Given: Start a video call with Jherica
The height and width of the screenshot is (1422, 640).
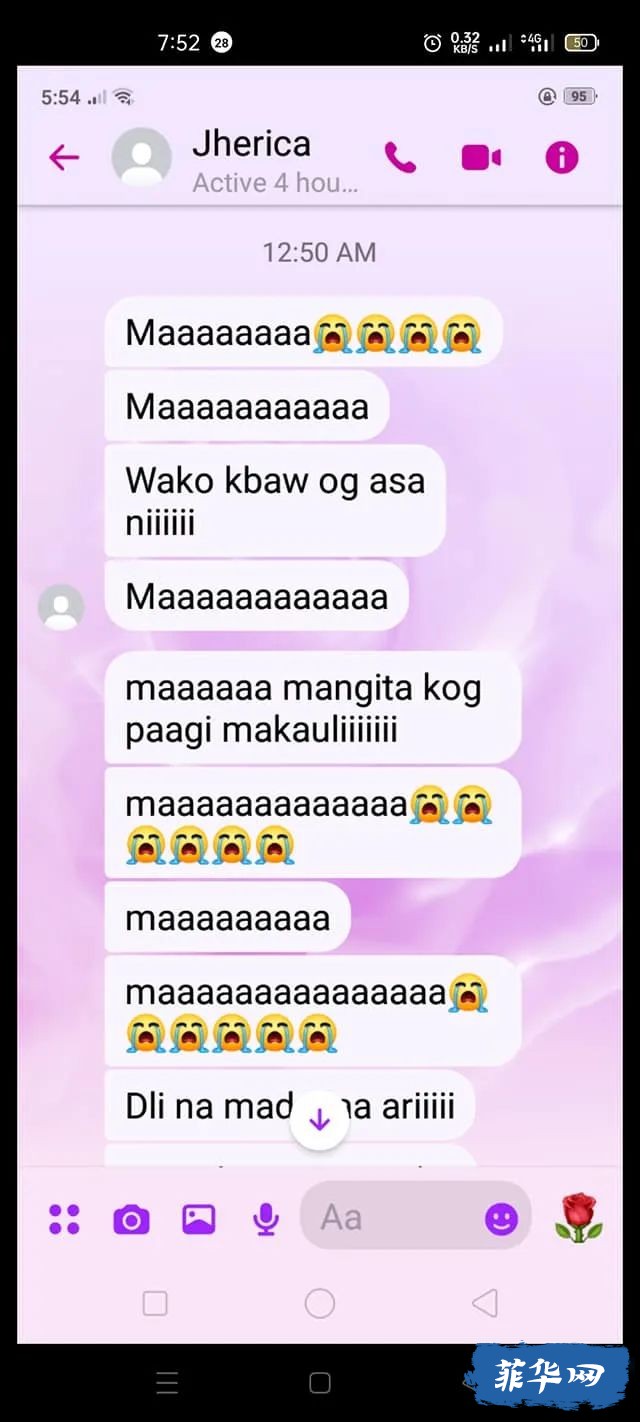Looking at the screenshot, I should (480, 157).
